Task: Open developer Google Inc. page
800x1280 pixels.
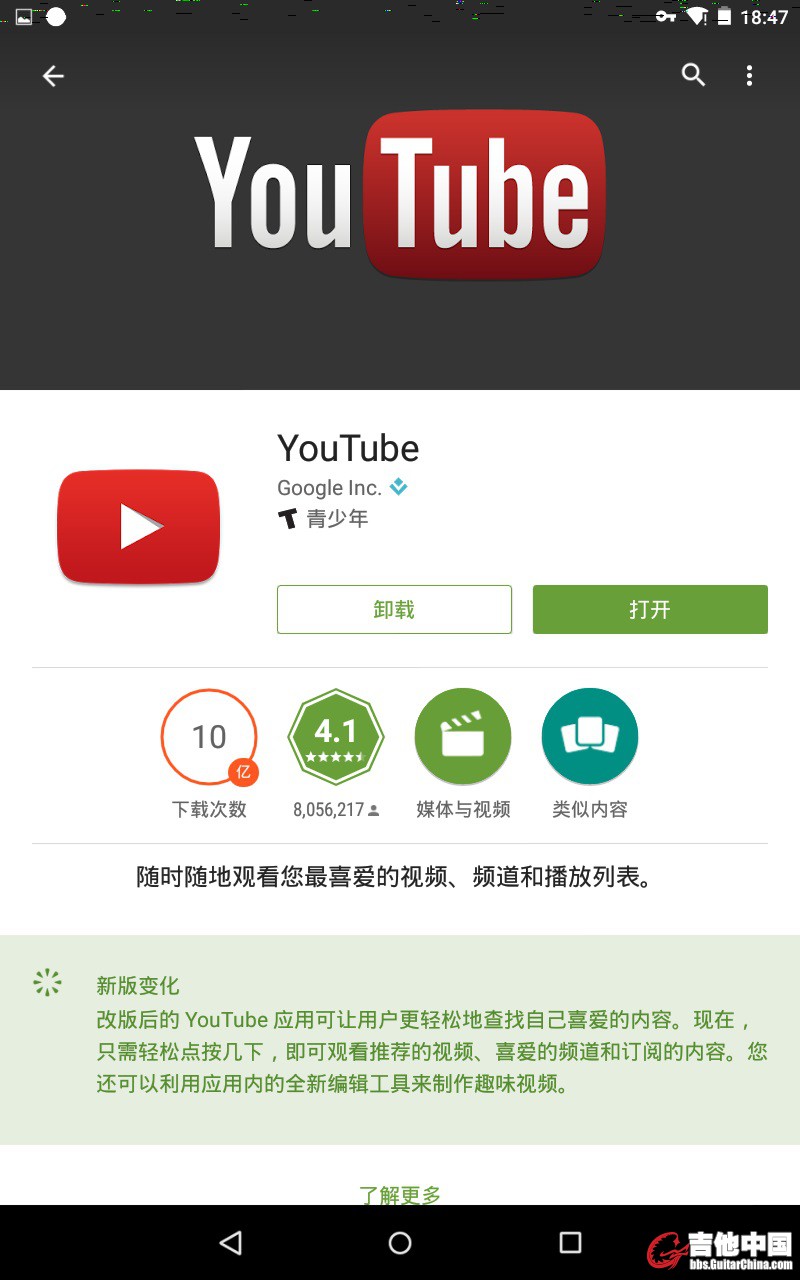Action: click(x=329, y=488)
